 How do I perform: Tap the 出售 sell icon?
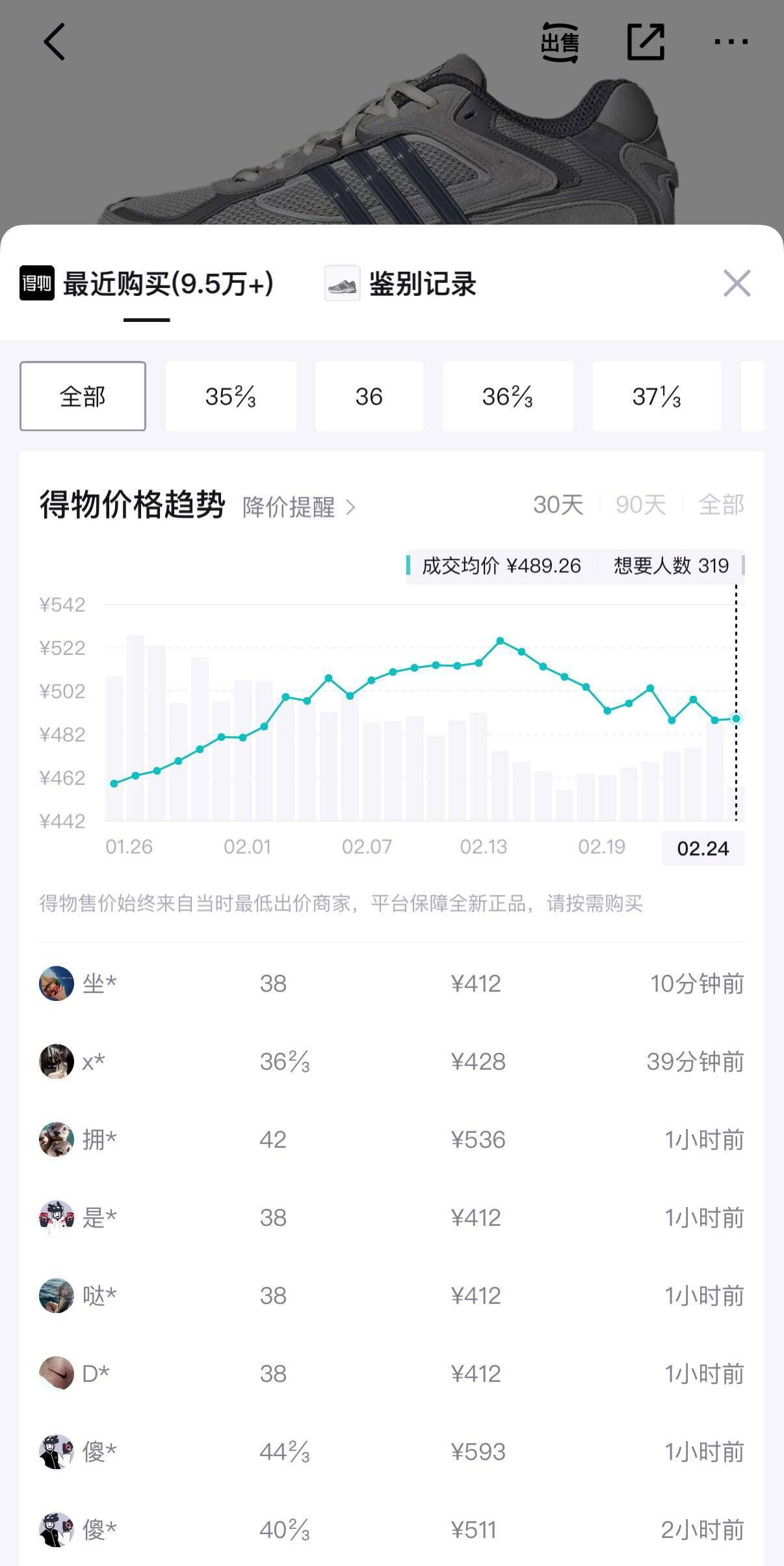point(560,43)
